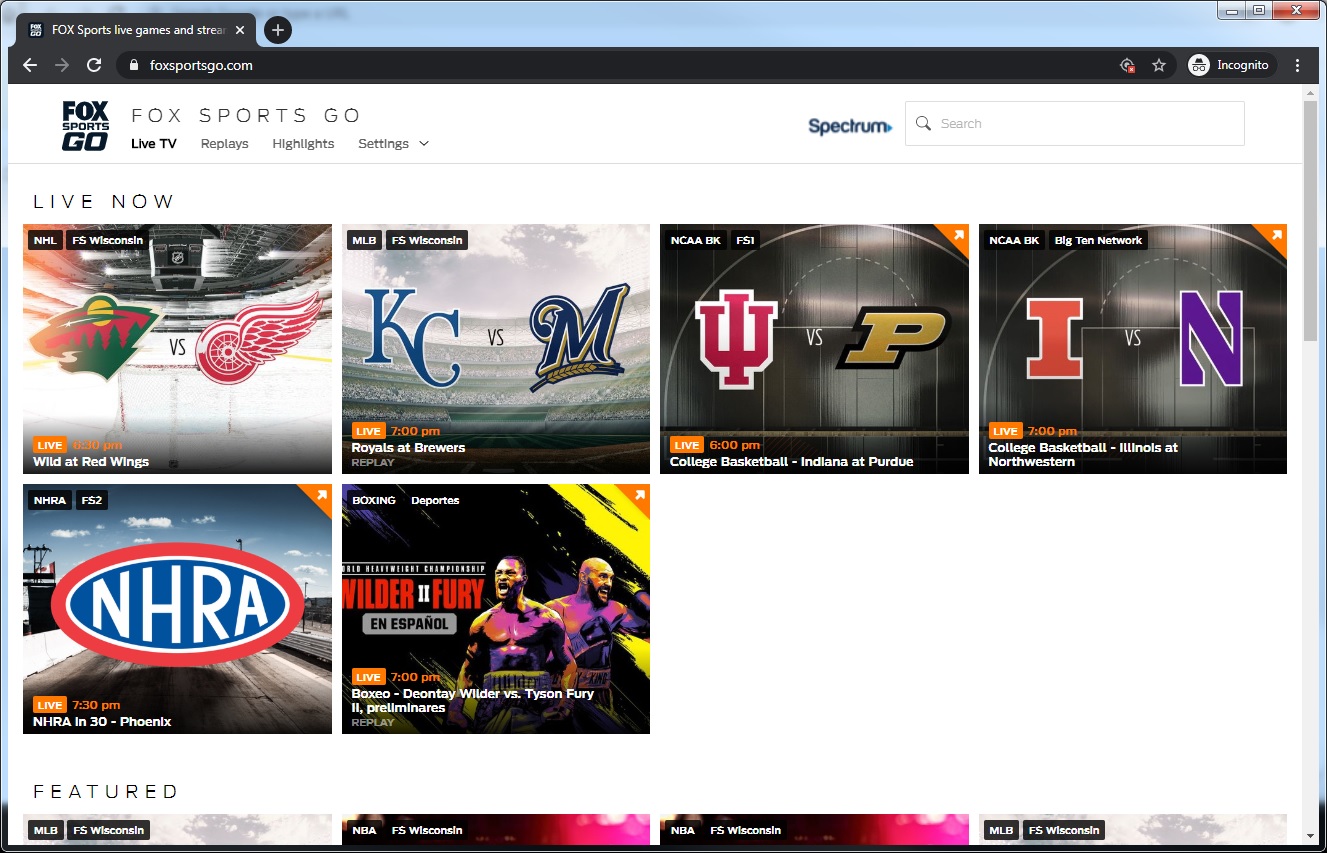The height and width of the screenshot is (853, 1327).
Task: Switch to the Highlights tab
Action: point(303,144)
